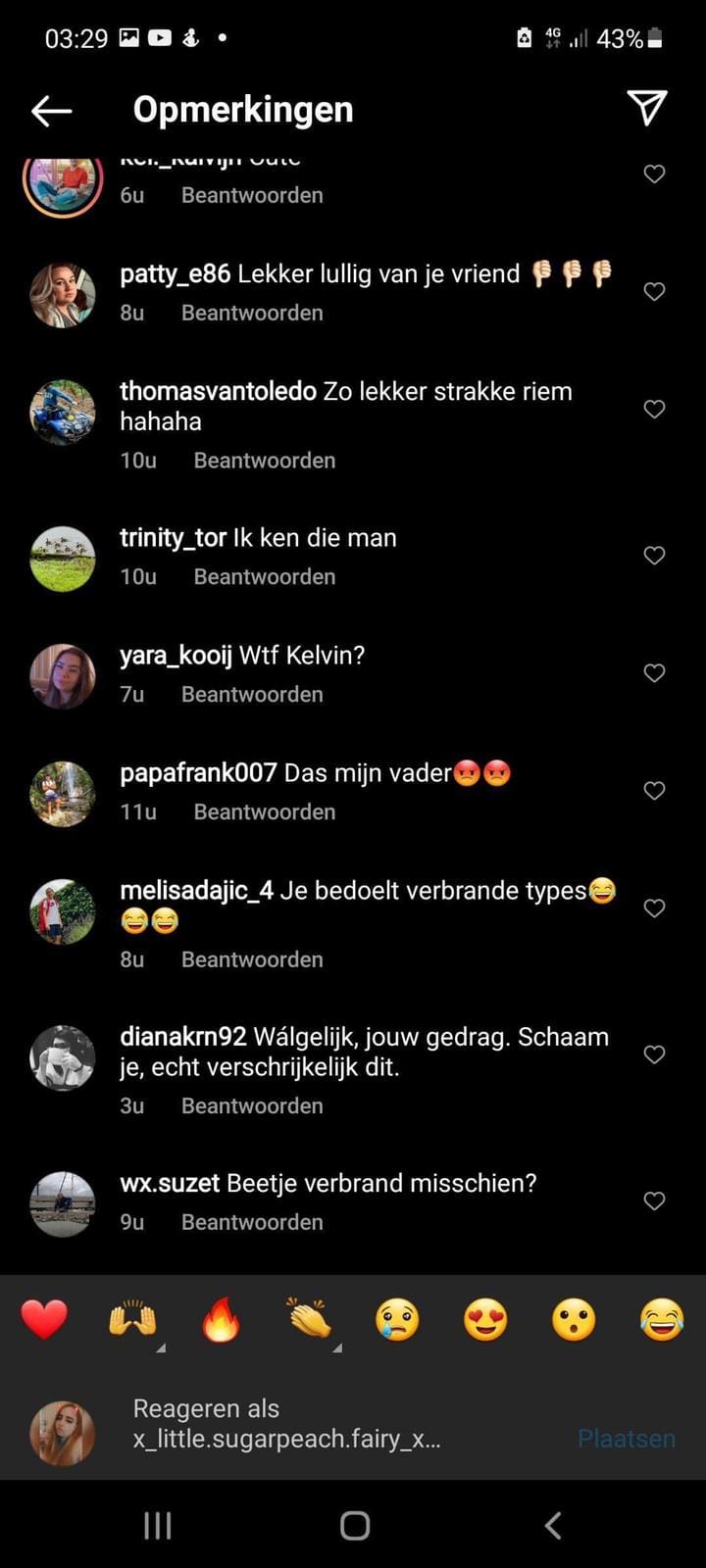Screen dimensions: 706x1568
Task: Tap Beantwoorden under papafrank007's comment
Action: click(264, 811)
